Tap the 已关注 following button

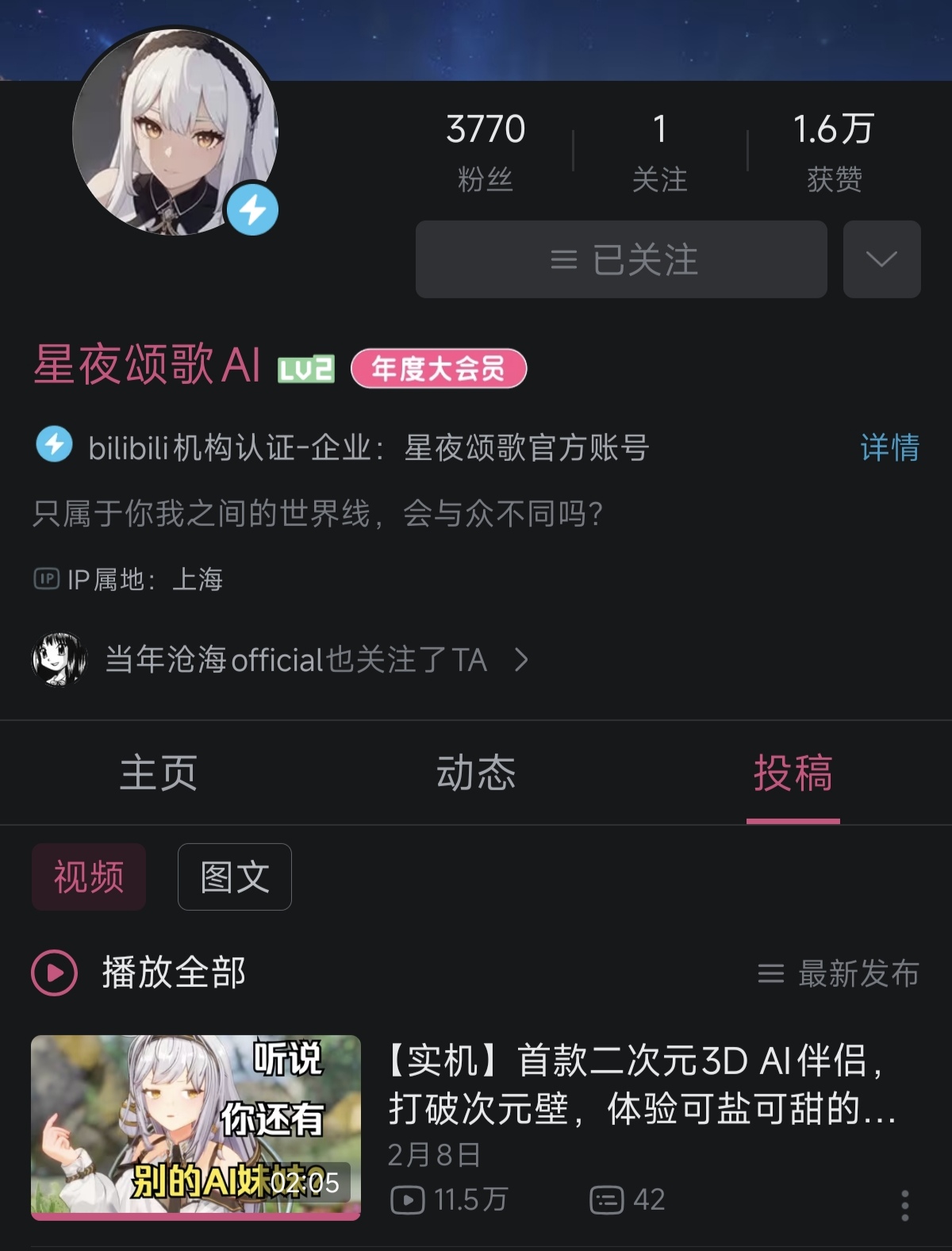[x=621, y=259]
